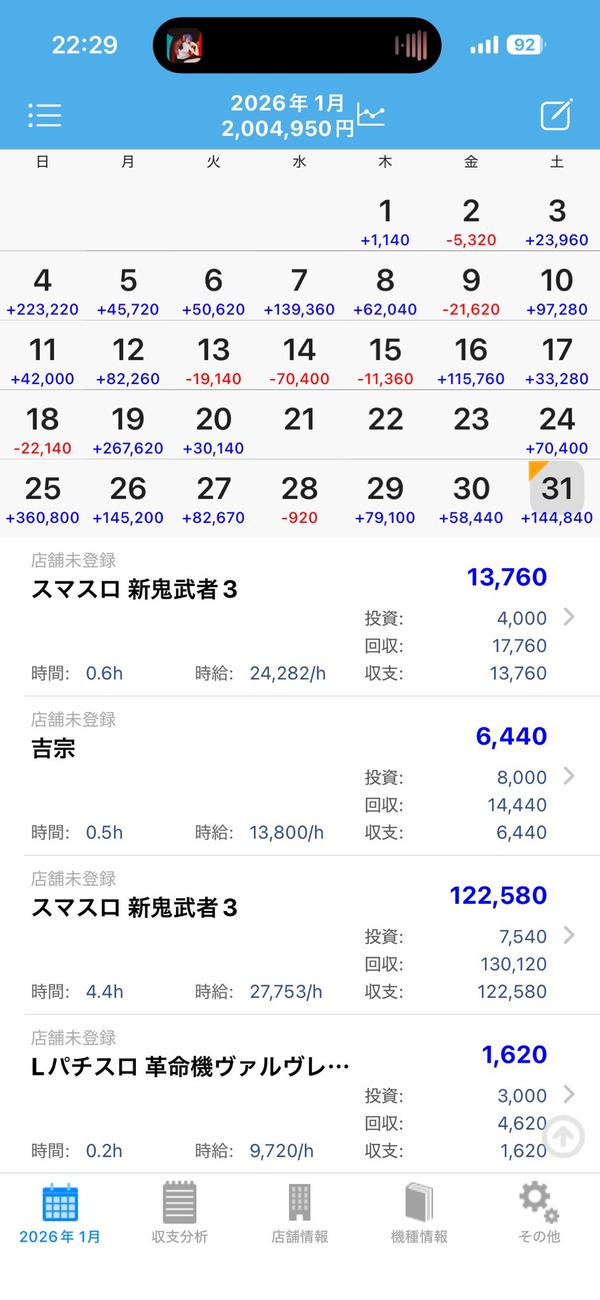
Task: Select January 9 on the calendar
Action: [471, 287]
